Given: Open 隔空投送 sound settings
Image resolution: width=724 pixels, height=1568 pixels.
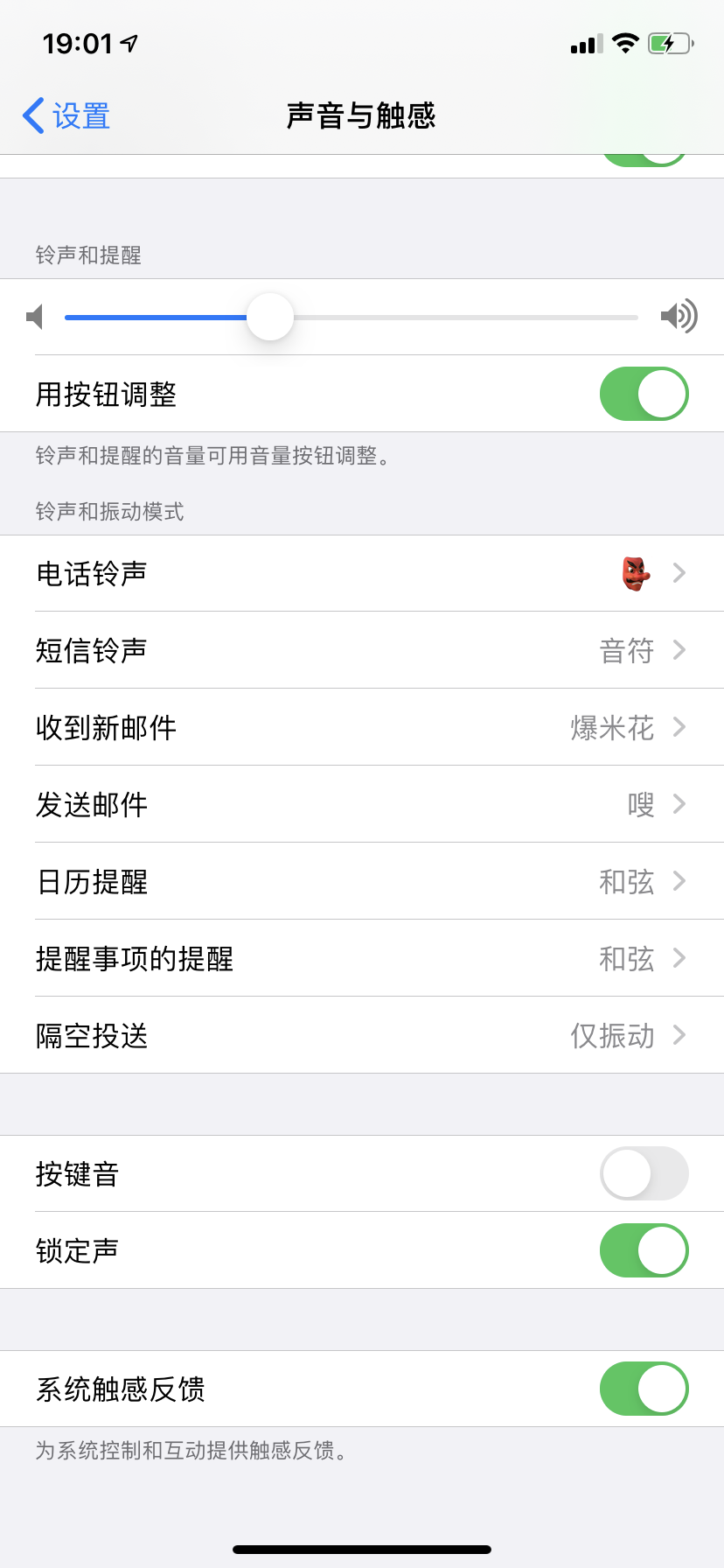Looking at the screenshot, I should pyautogui.click(x=362, y=1035).
